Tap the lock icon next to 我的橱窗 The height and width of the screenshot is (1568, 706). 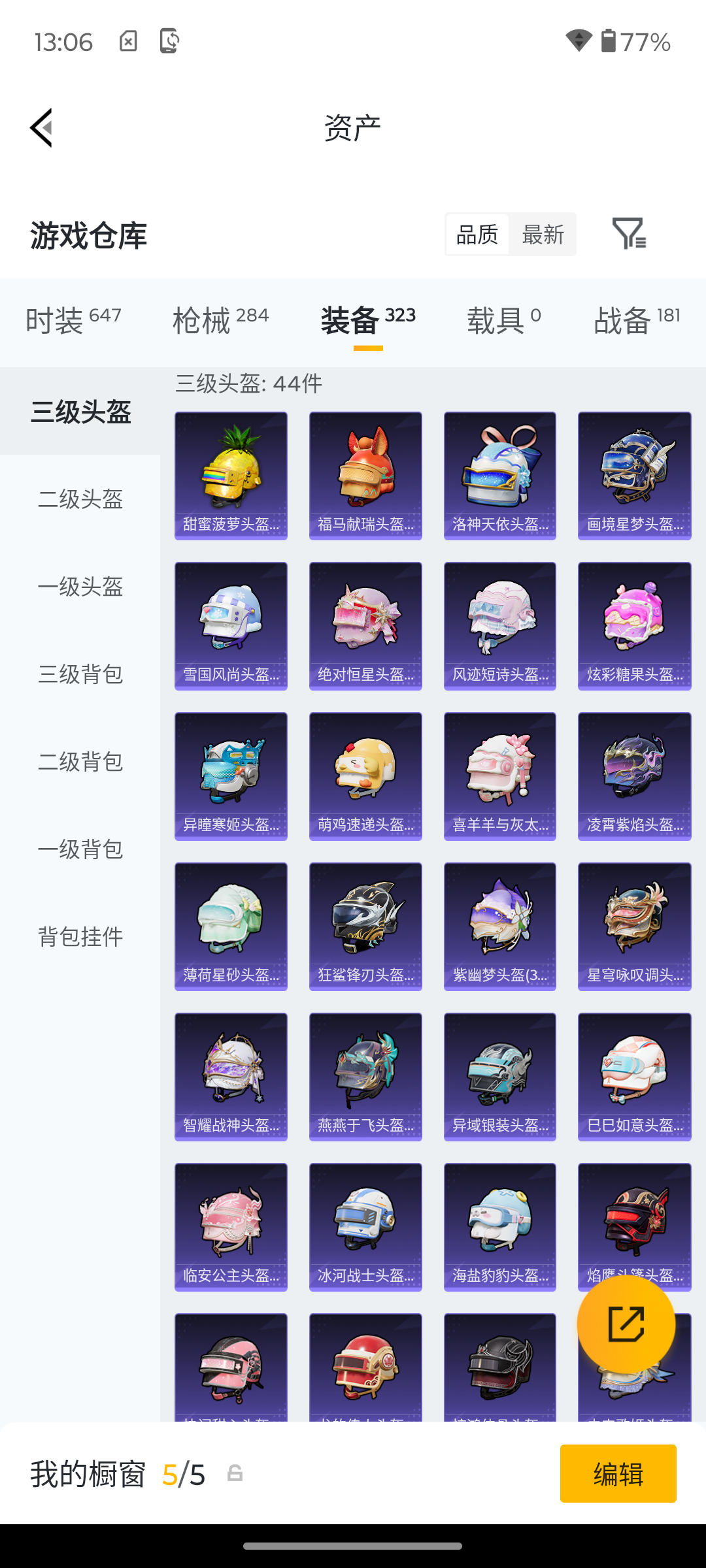[235, 1473]
